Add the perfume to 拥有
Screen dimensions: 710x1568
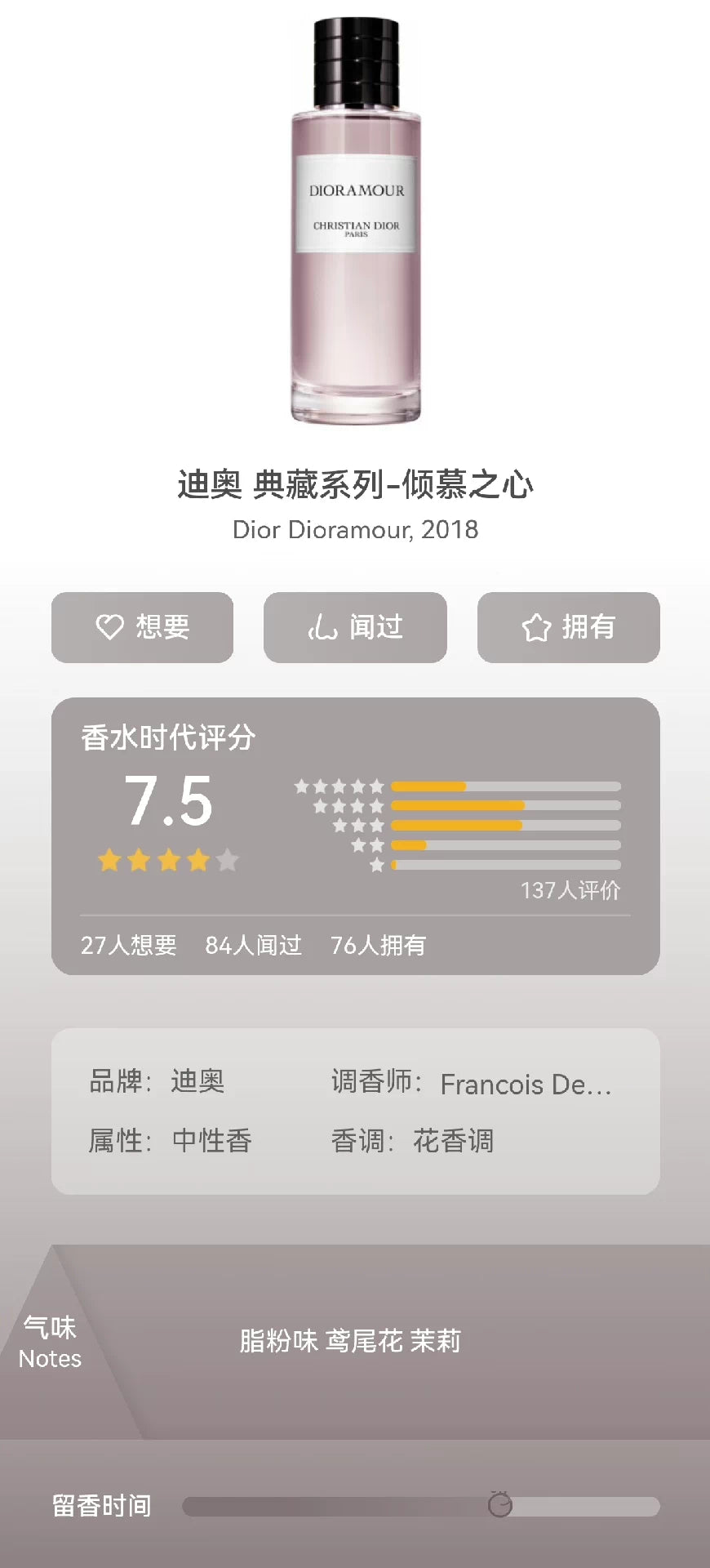pyautogui.click(x=568, y=627)
